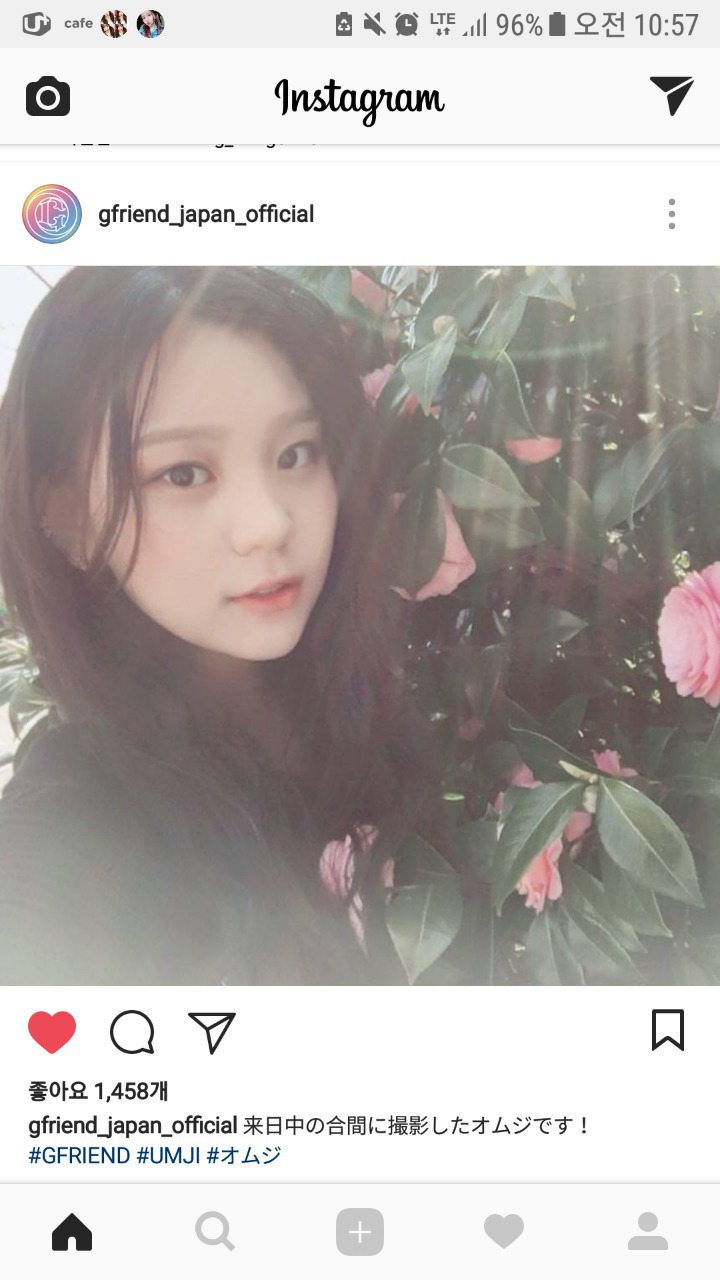Create a new post with plus tab
Viewport: 720px width, 1280px height.
[x=360, y=1232]
